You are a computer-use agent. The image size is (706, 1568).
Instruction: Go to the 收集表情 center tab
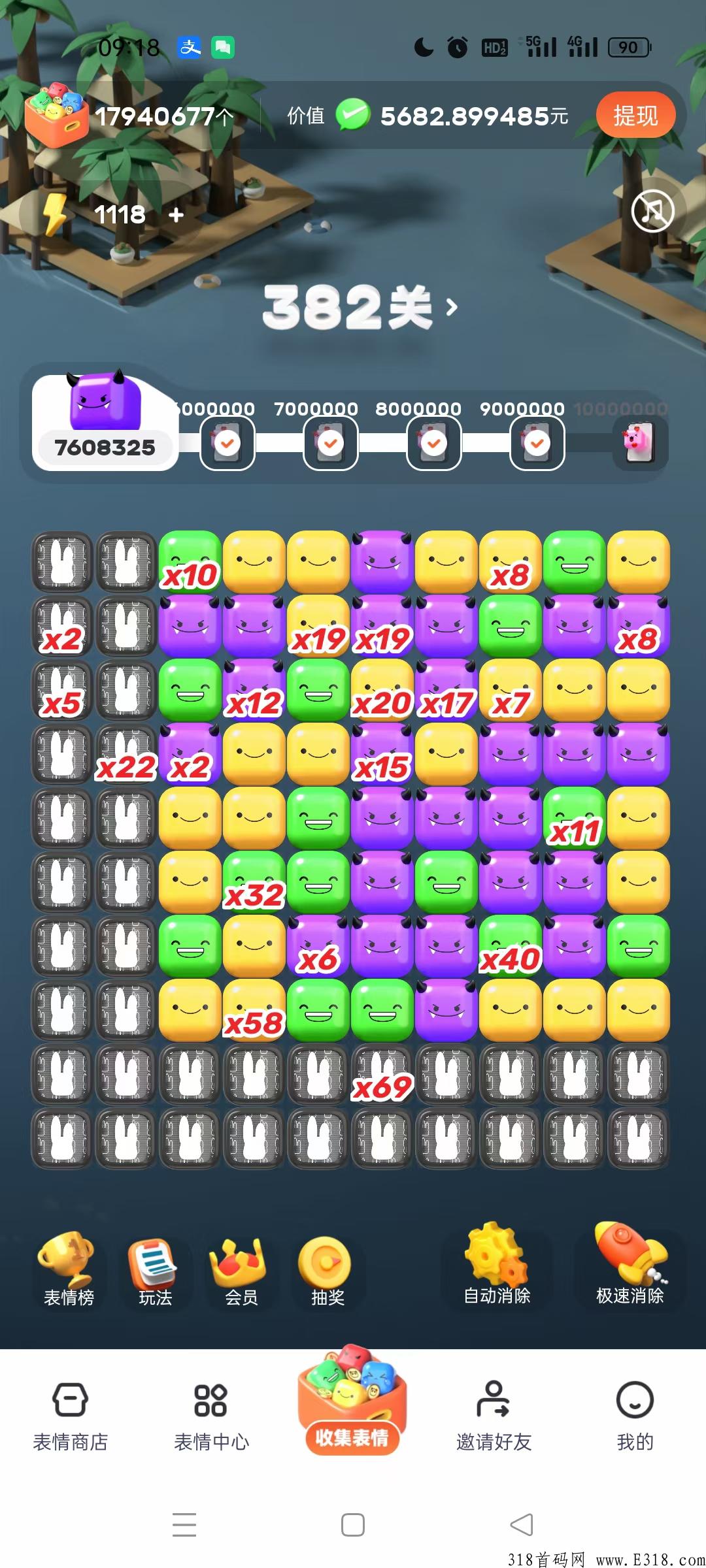tap(352, 1405)
